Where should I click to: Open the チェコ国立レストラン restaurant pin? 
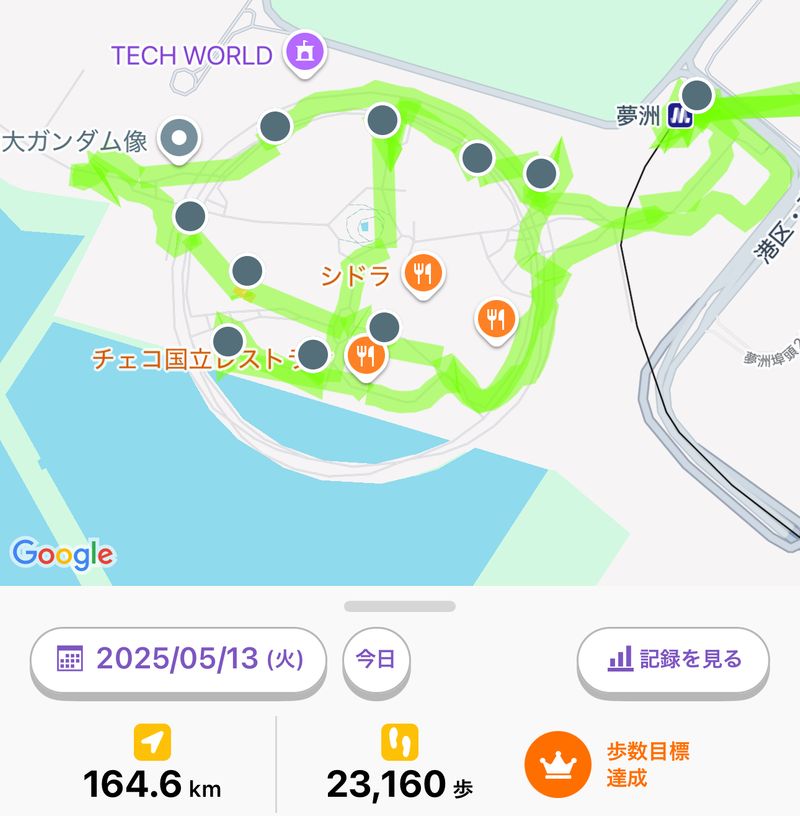click(366, 355)
